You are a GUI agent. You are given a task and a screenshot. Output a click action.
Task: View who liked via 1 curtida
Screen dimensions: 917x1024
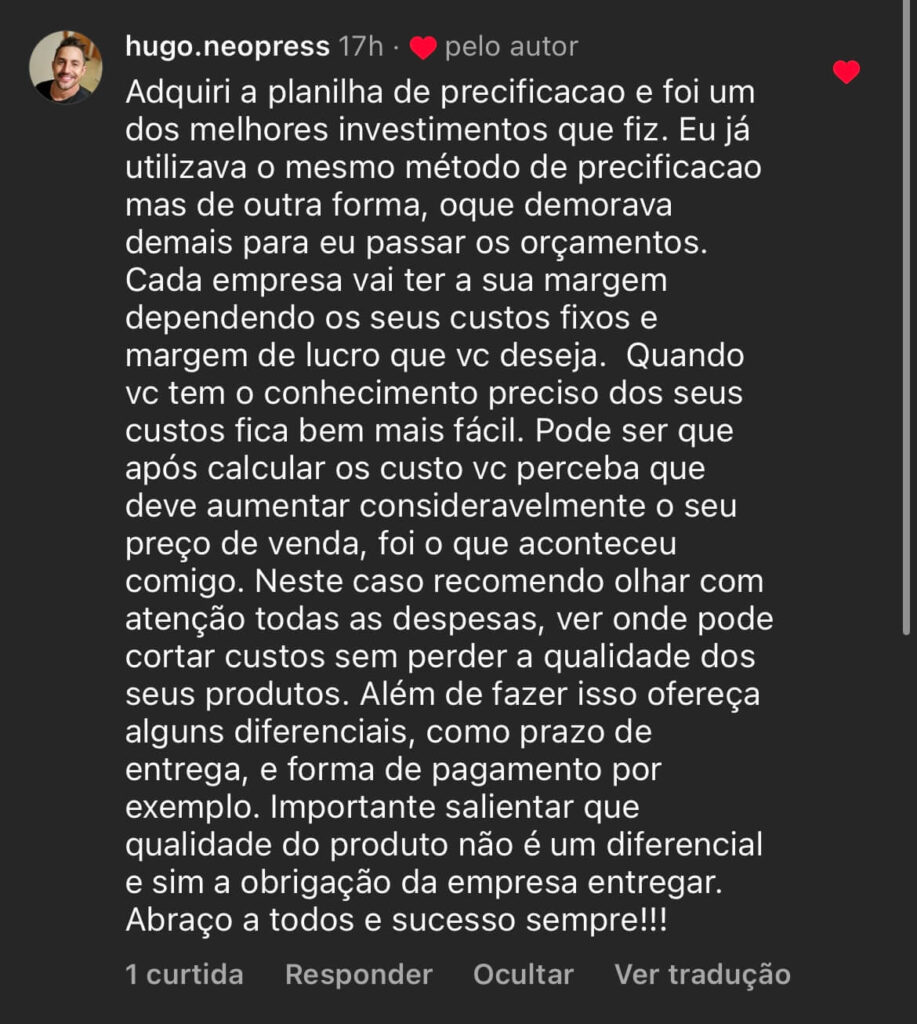[x=184, y=974]
